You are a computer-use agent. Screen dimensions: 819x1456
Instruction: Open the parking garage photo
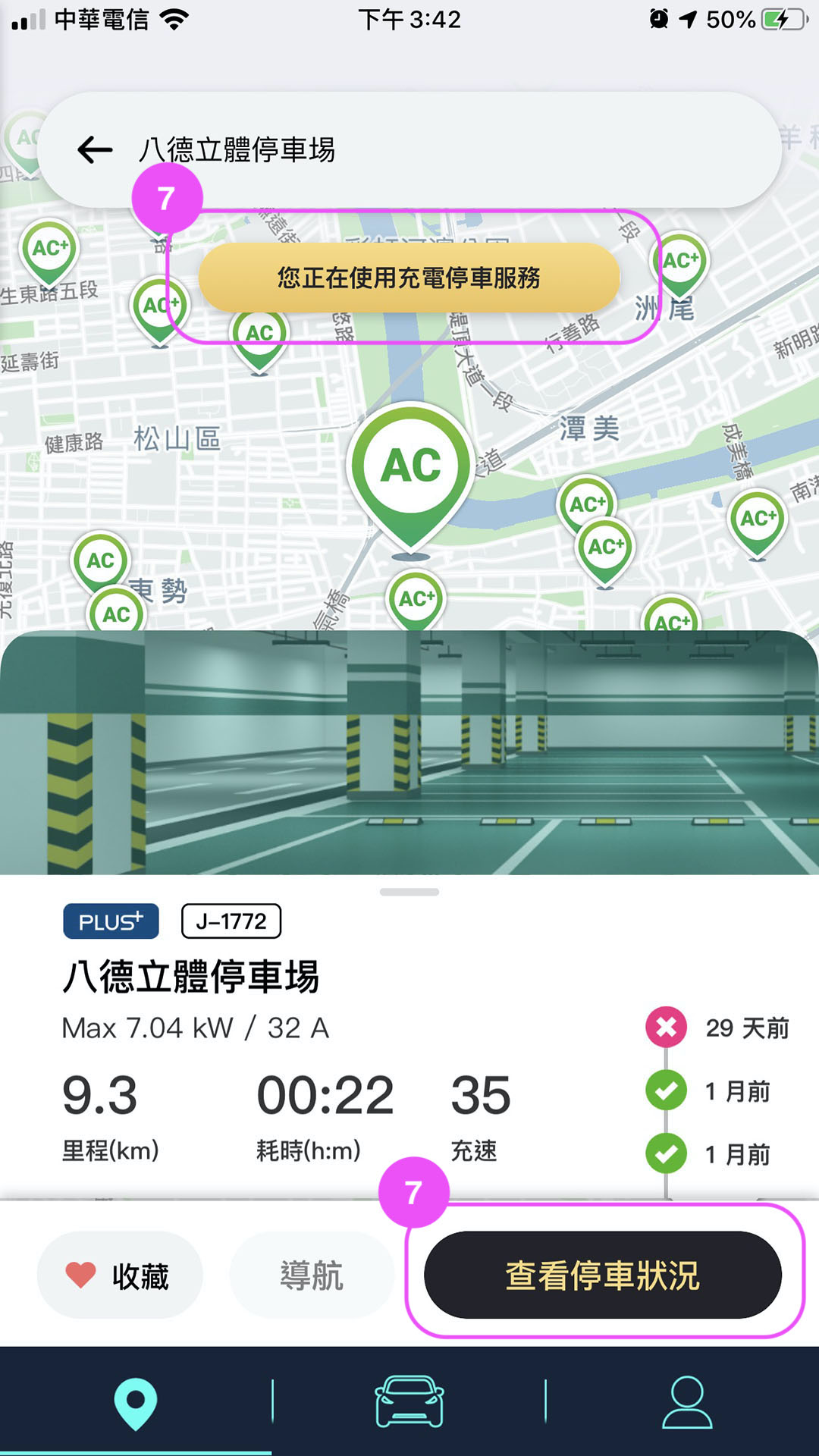pos(409,752)
